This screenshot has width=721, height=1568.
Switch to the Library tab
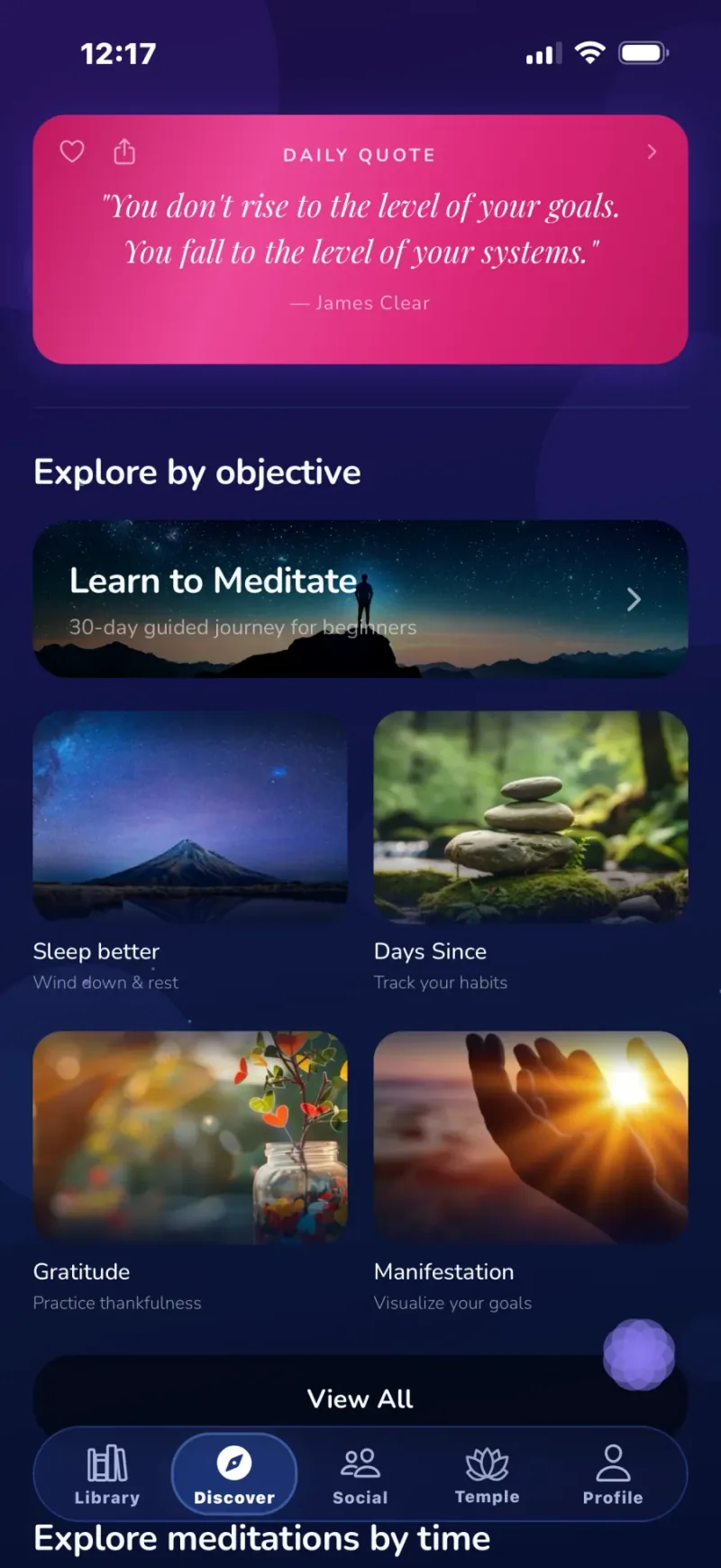(105, 1473)
